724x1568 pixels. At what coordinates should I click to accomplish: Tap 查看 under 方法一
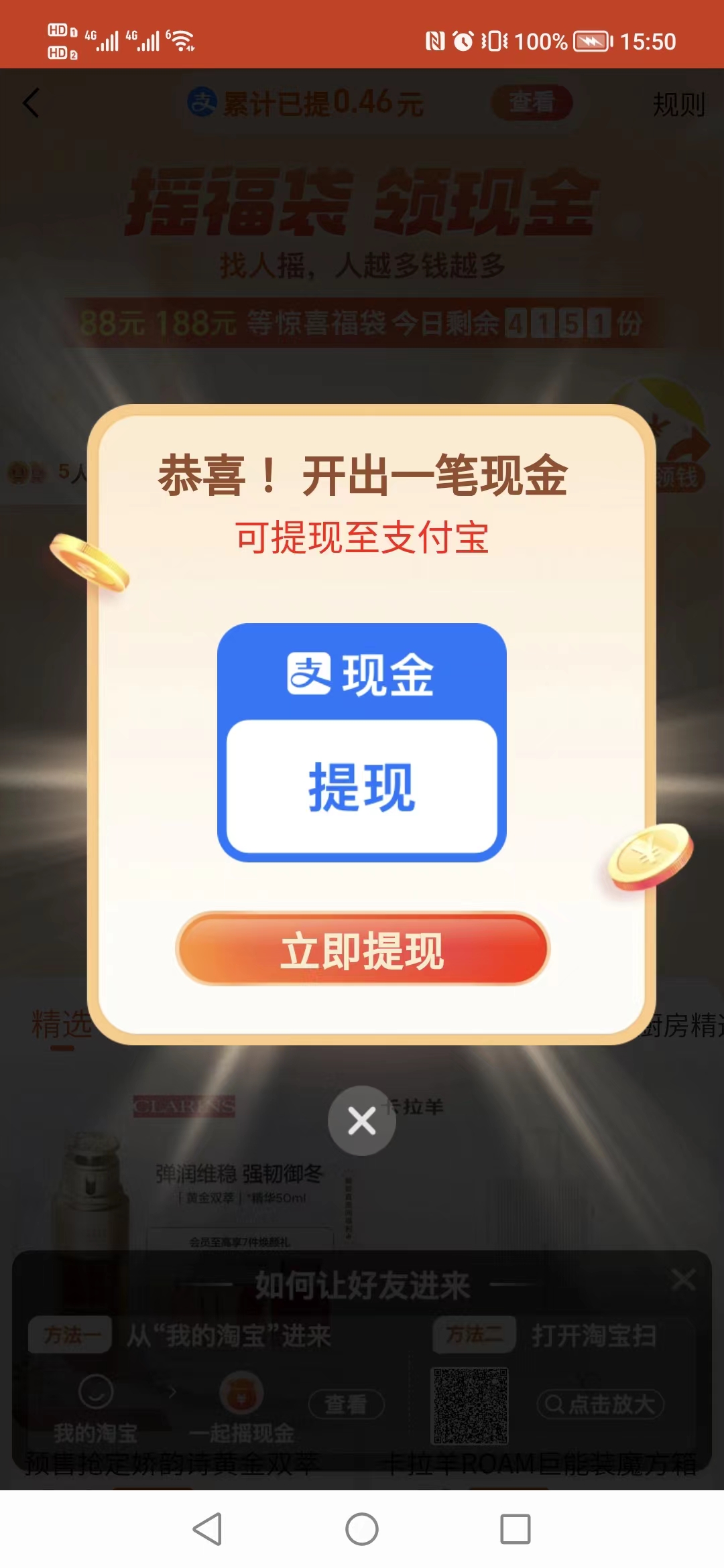[346, 1404]
